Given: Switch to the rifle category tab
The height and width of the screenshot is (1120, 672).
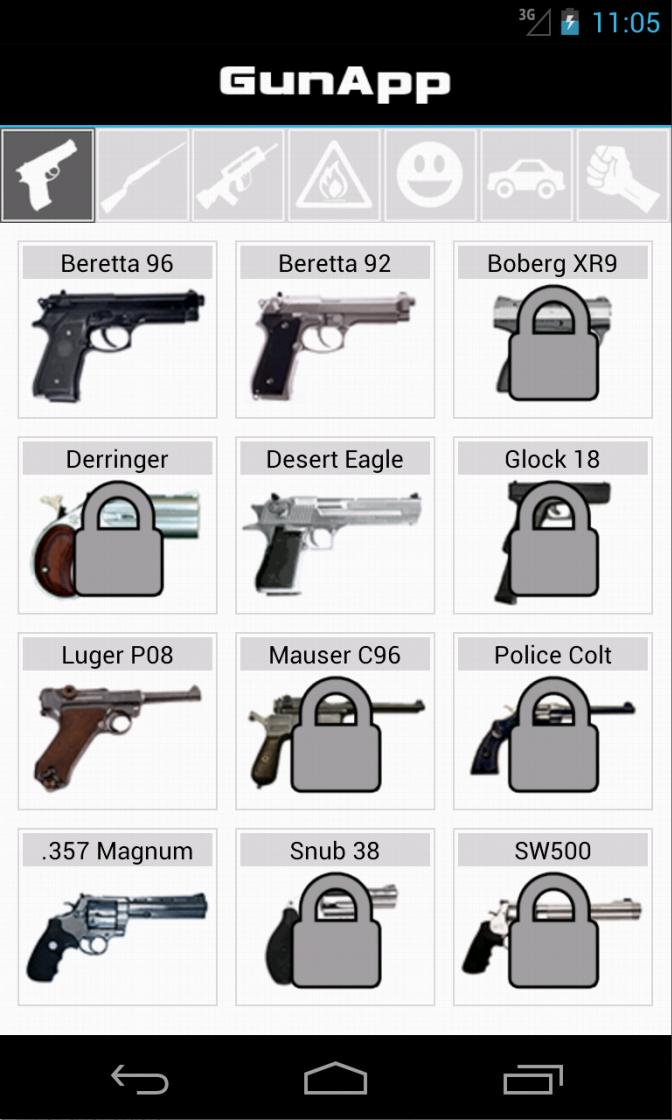Looking at the screenshot, I should [143, 175].
